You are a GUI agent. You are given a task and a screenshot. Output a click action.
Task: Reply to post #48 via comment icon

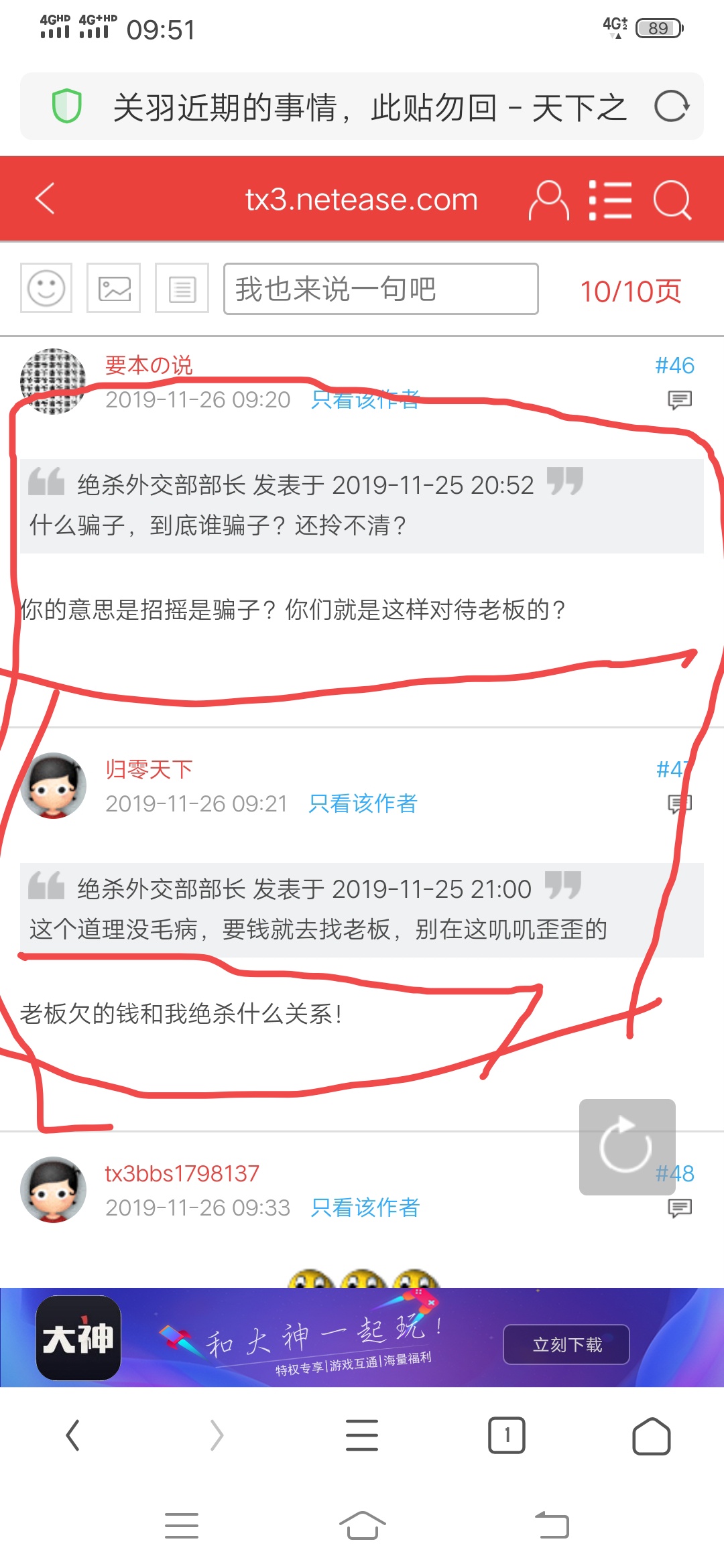point(679,1208)
